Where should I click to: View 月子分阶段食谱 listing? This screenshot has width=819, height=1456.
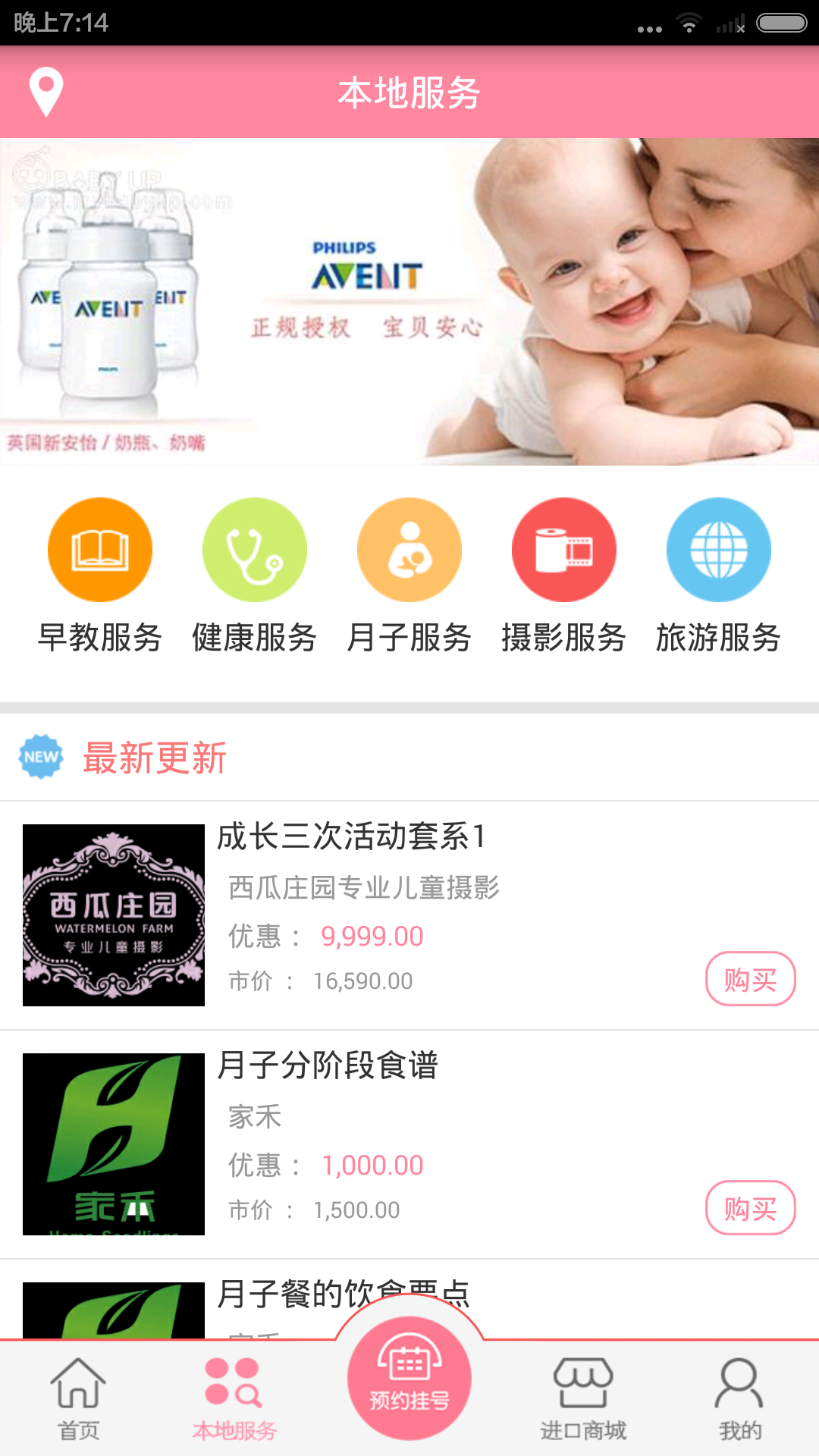[328, 1065]
